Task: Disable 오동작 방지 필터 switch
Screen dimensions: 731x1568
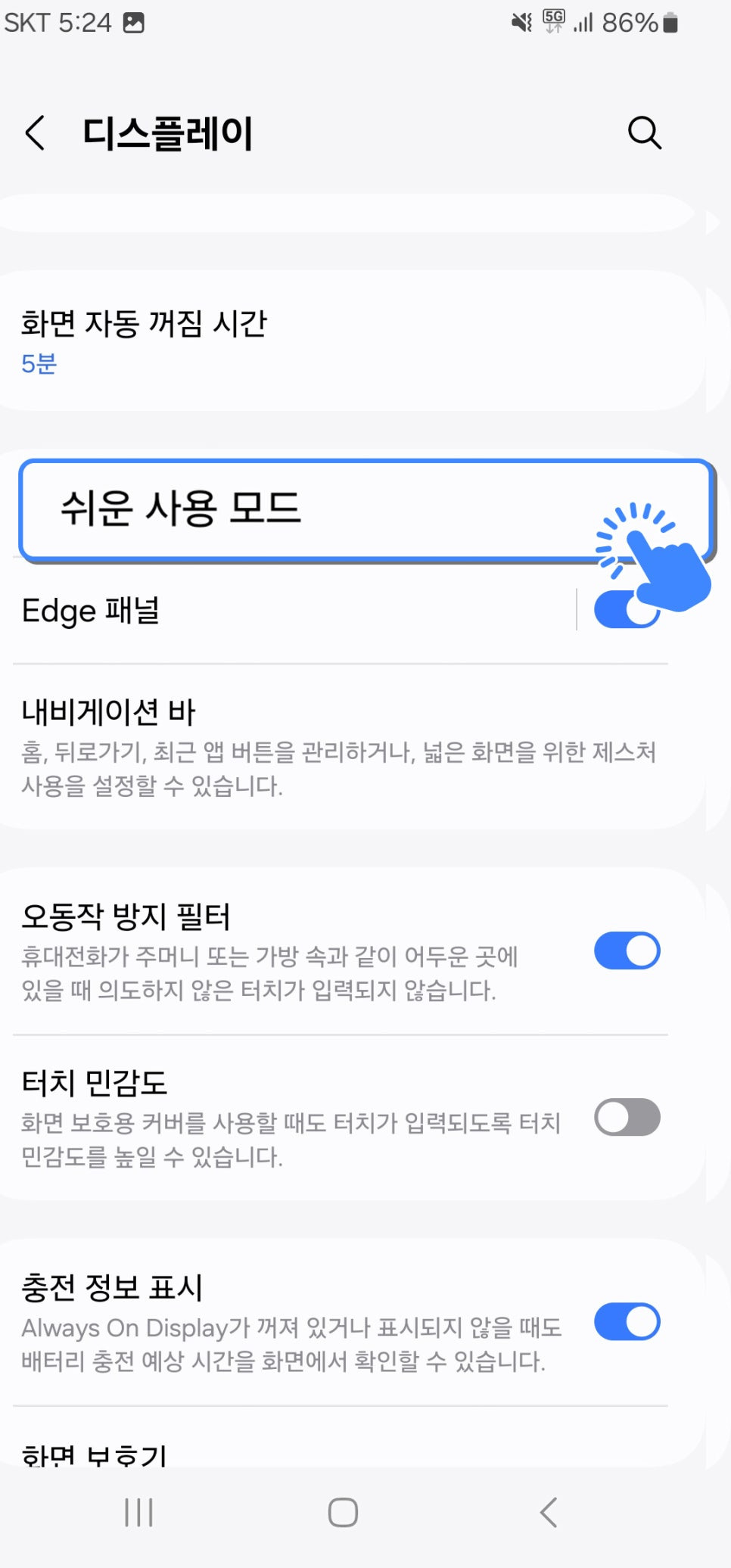Action: 627,950
